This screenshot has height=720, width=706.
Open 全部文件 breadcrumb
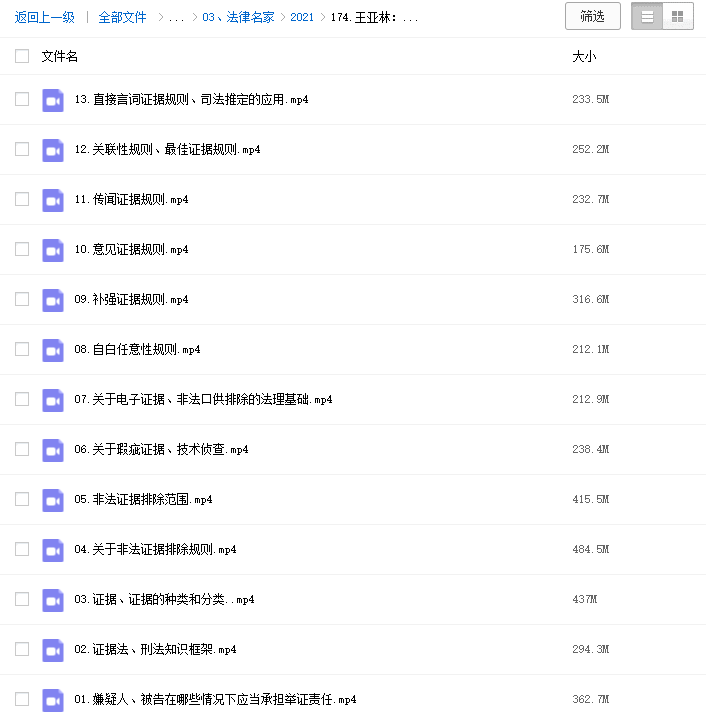122,17
